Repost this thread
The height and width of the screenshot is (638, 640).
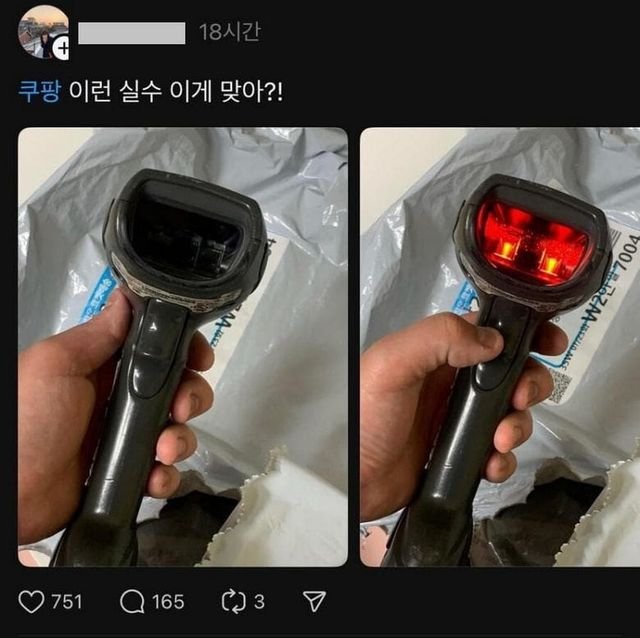pos(232,601)
